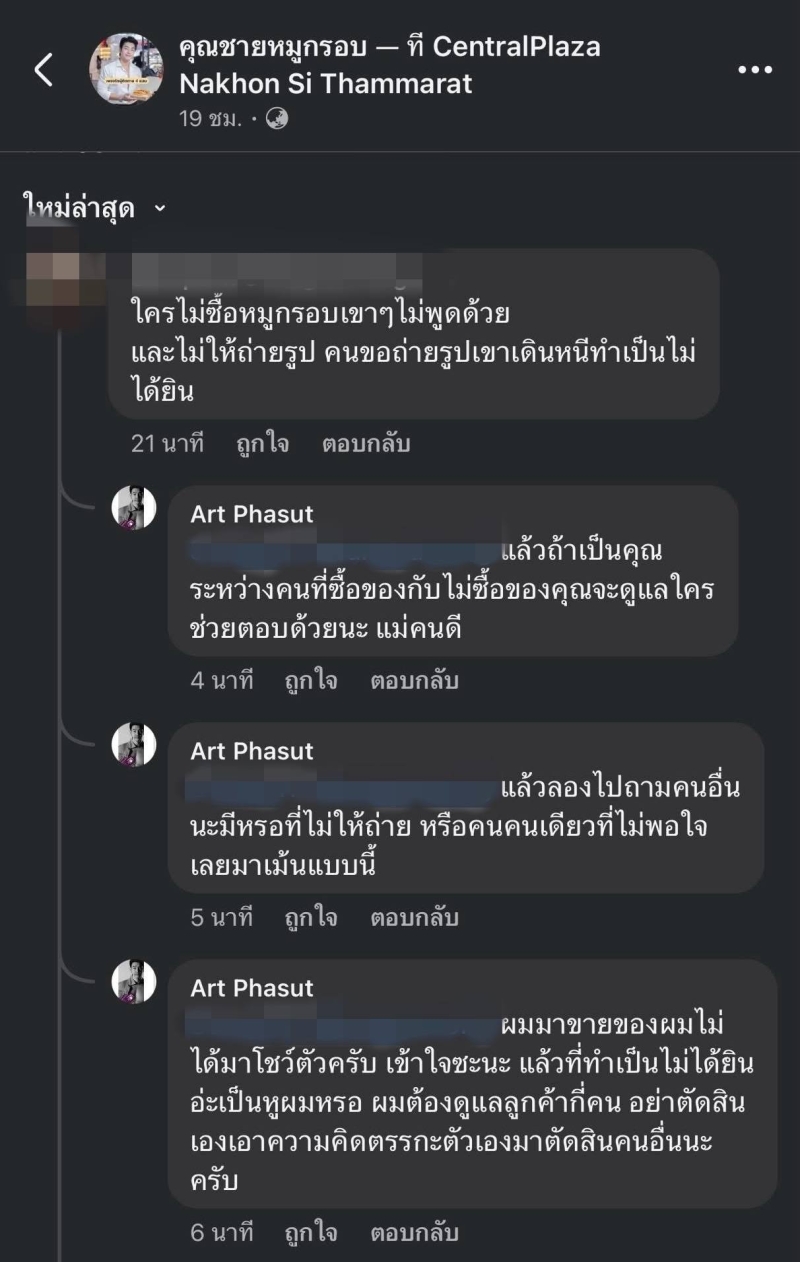Like Art Phasut's reply from 6 นาที ago
This screenshot has width=800, height=1262.
coord(311,1232)
